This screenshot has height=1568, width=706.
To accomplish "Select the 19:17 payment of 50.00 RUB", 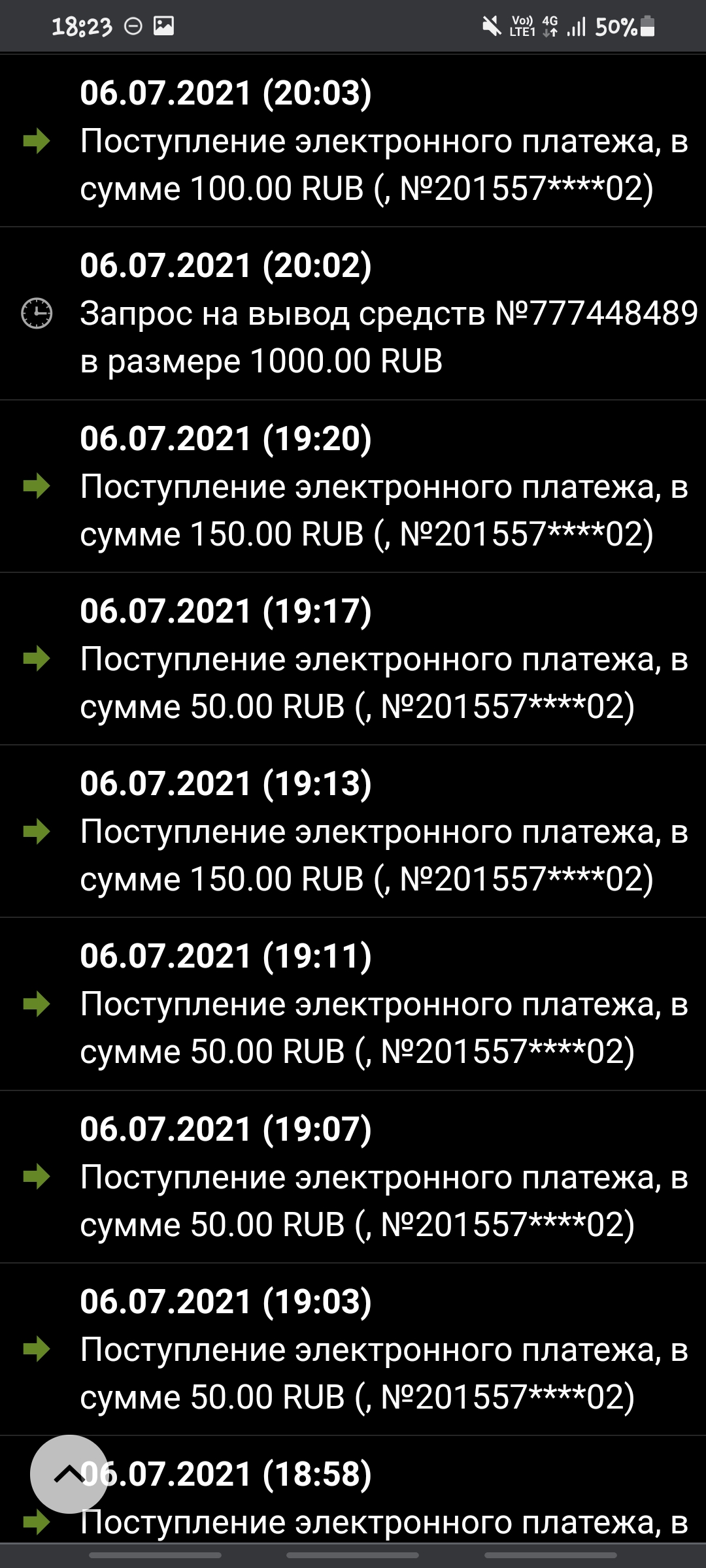I will [x=366, y=659].
